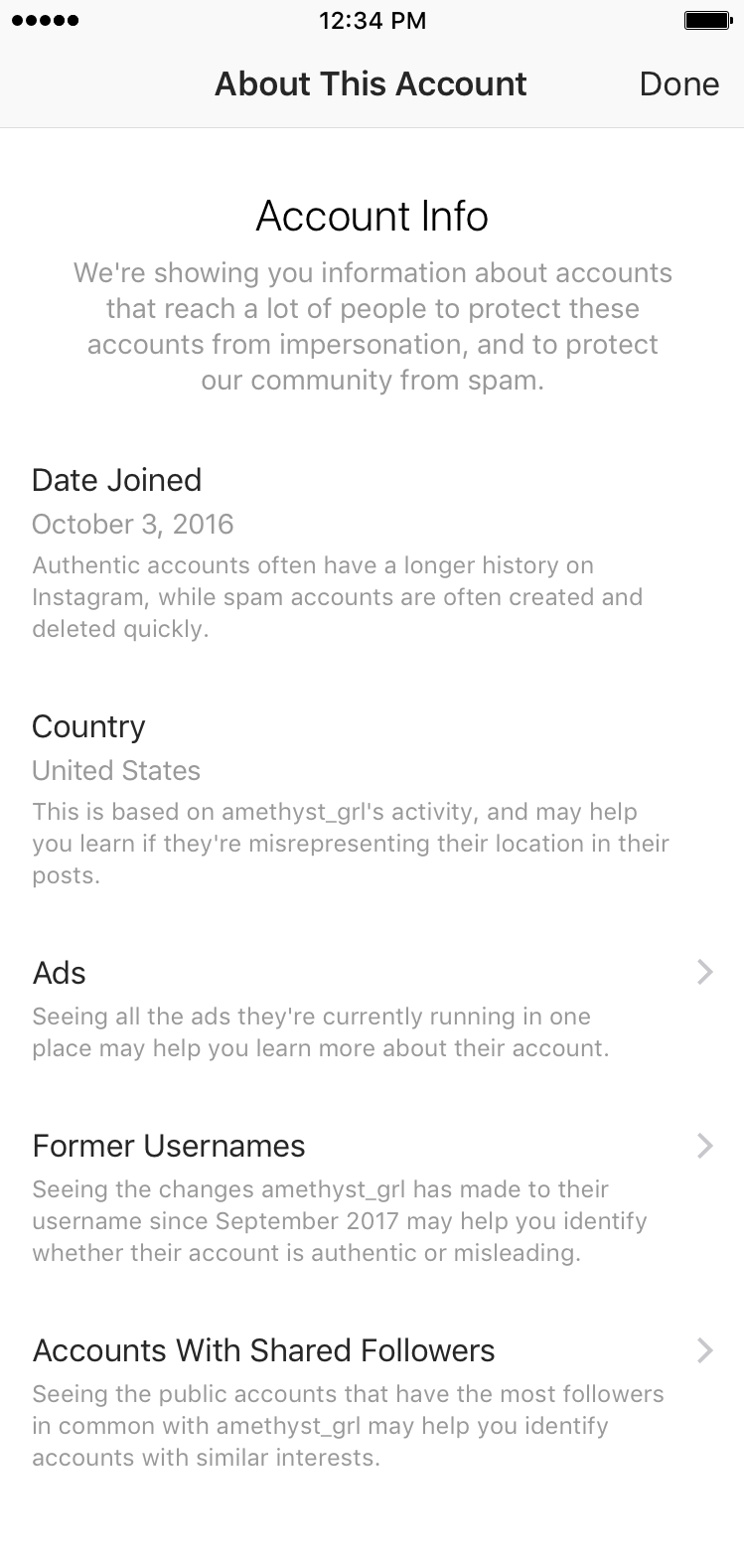Open the Ads section
This screenshot has height=1568, width=745.
(59, 973)
